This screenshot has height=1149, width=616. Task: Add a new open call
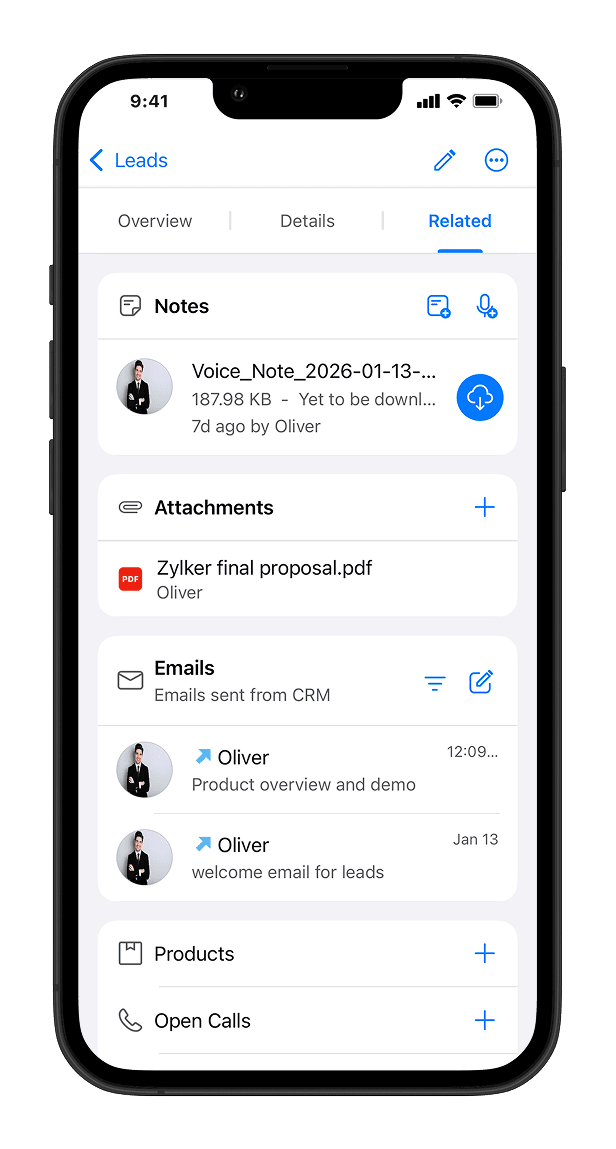(x=484, y=1020)
